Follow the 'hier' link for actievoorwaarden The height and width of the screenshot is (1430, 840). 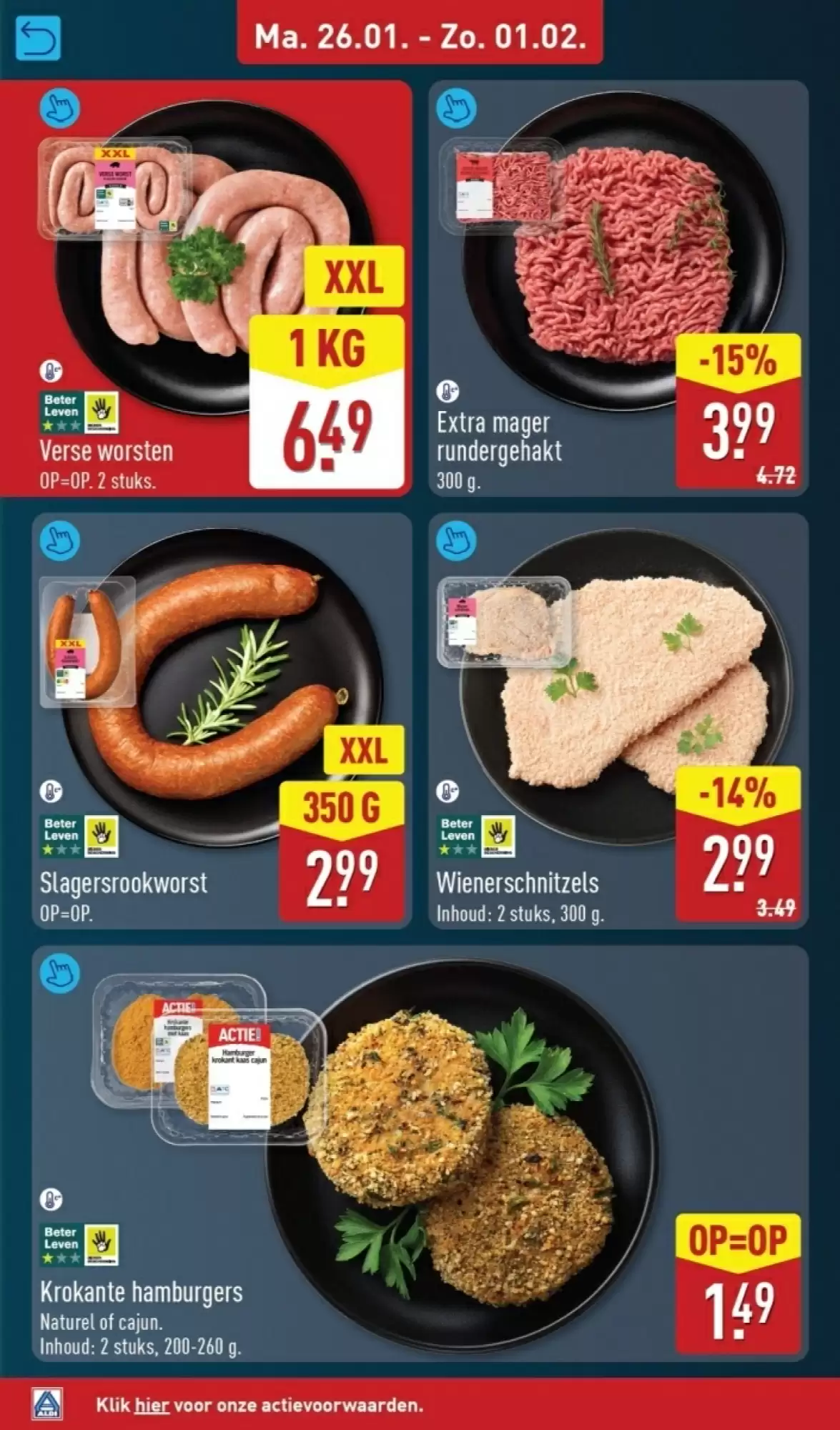tap(152, 1405)
